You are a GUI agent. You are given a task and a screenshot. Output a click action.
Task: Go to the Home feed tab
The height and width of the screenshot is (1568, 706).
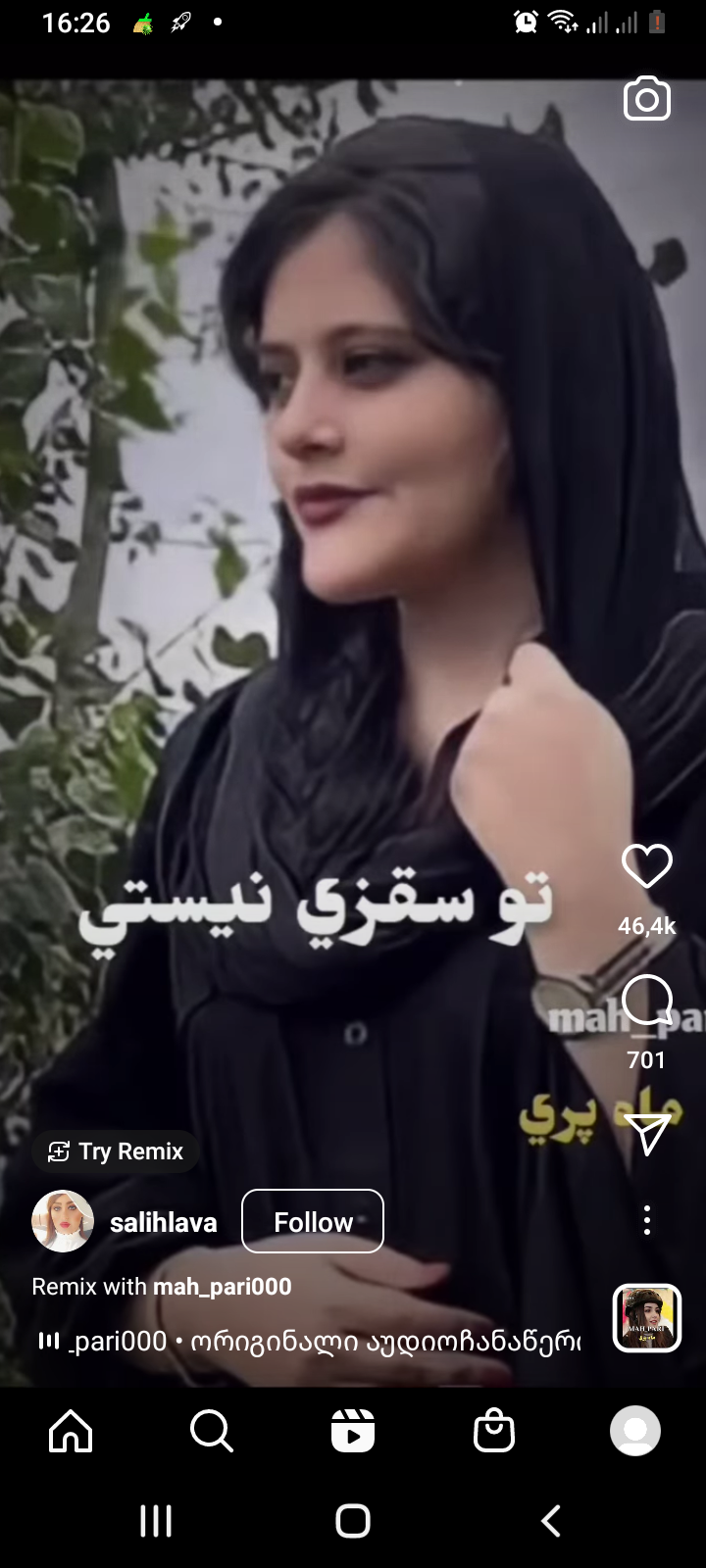click(x=71, y=1432)
